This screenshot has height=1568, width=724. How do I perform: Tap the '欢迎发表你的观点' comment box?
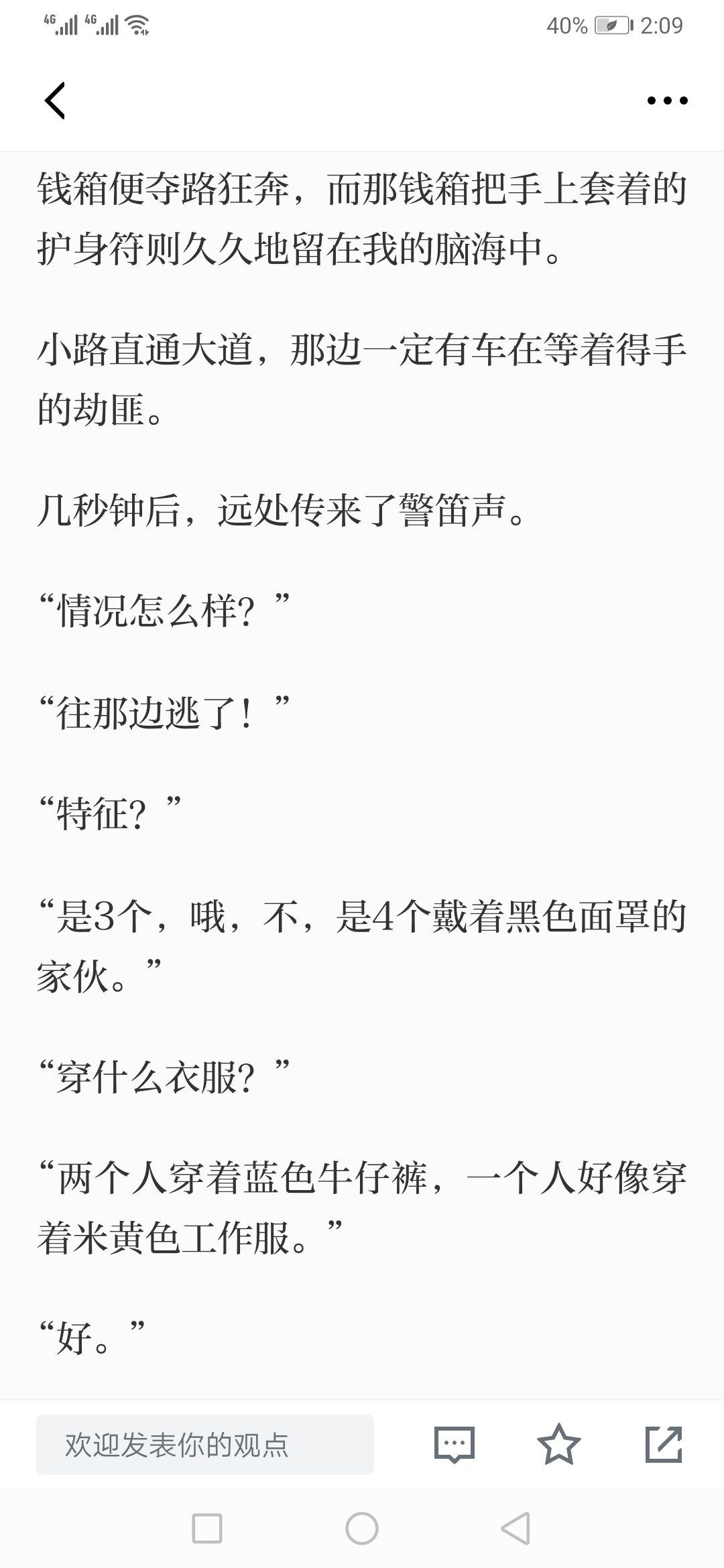click(x=205, y=1444)
